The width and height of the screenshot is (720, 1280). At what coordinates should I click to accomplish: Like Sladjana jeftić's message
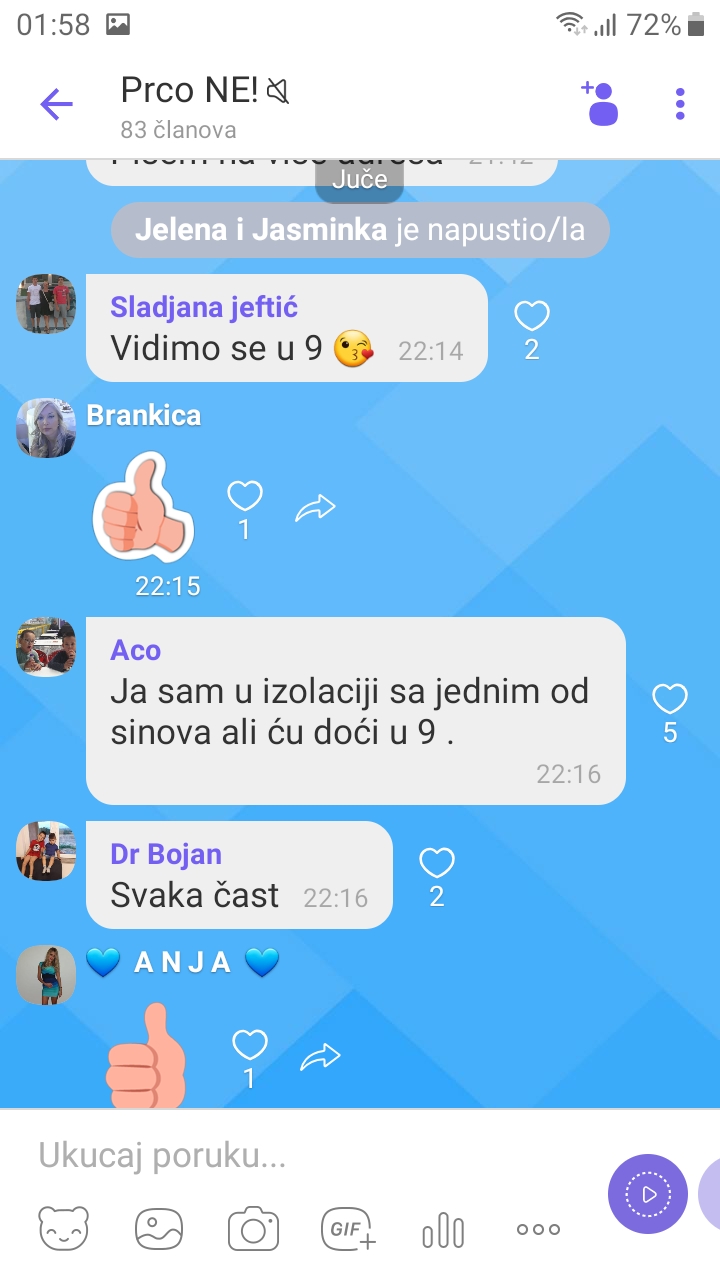click(532, 317)
